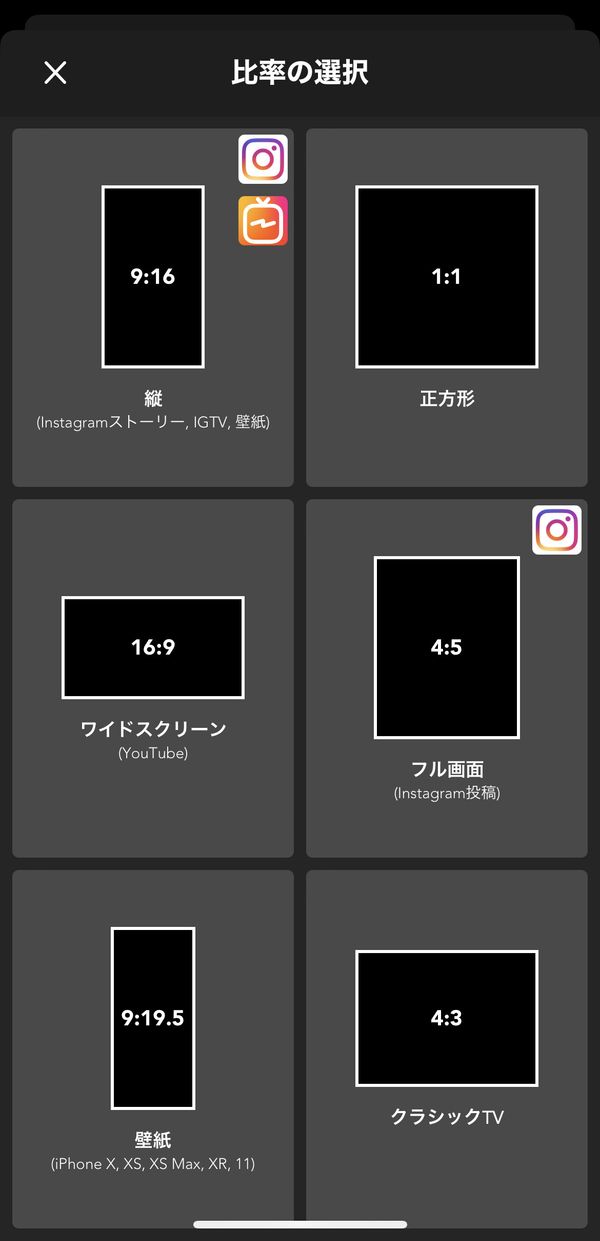
Task: Pick the 16:9 widescreen YouTube ratio
Action: (153, 678)
